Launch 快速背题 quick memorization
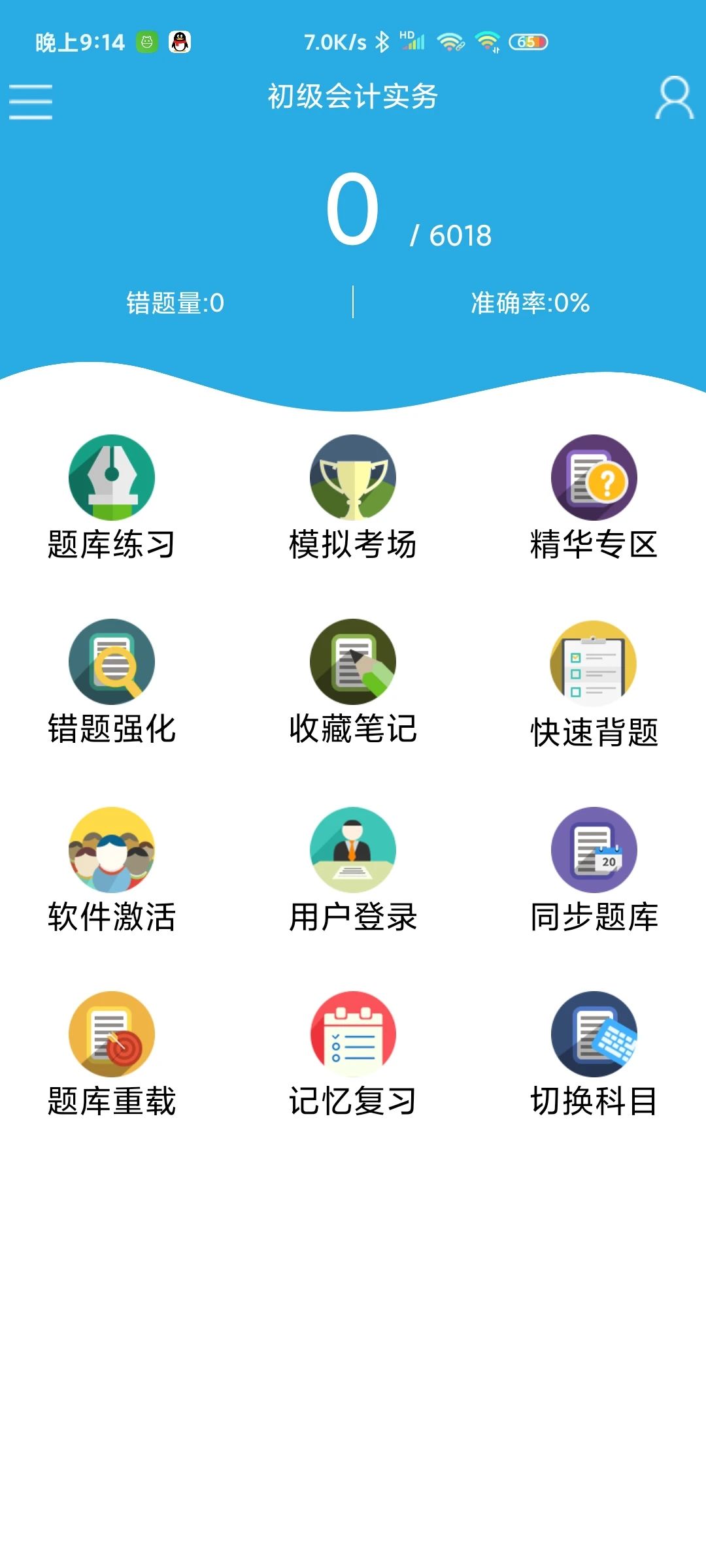706x1568 pixels. click(x=594, y=684)
